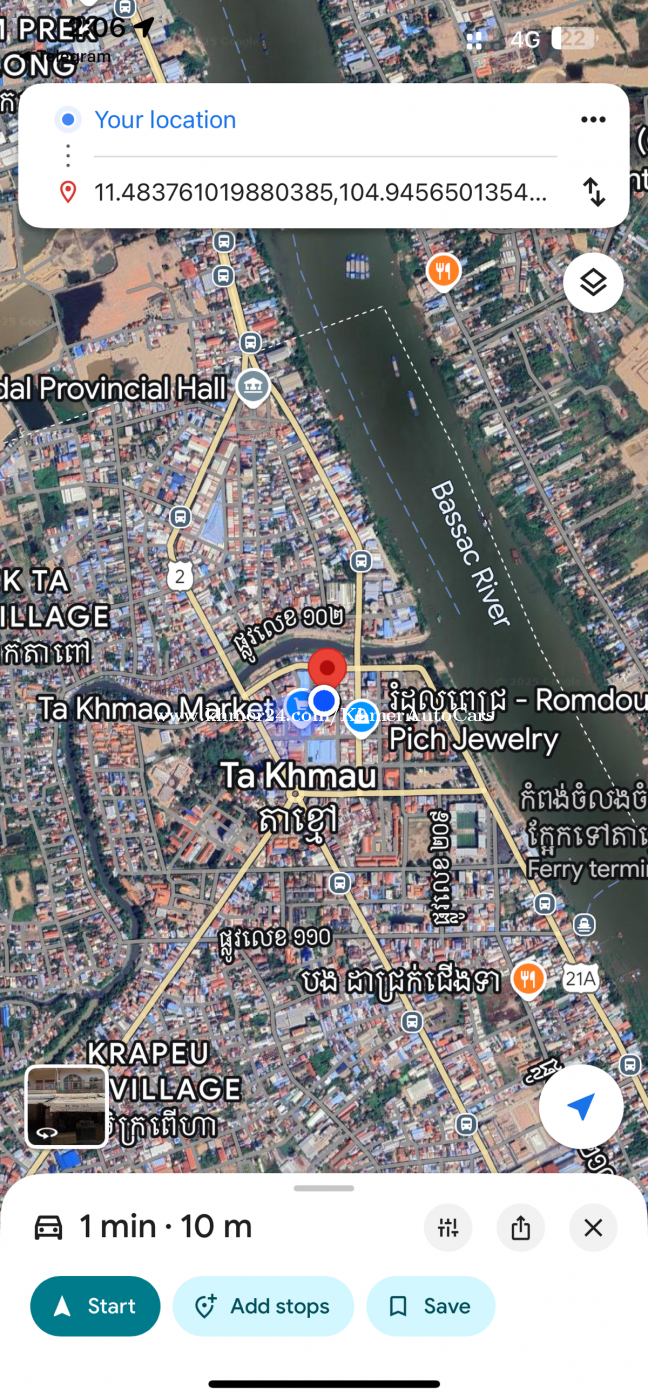Viewport: 648px width, 1400px height.
Task: Share these directions
Action: [x=520, y=1227]
